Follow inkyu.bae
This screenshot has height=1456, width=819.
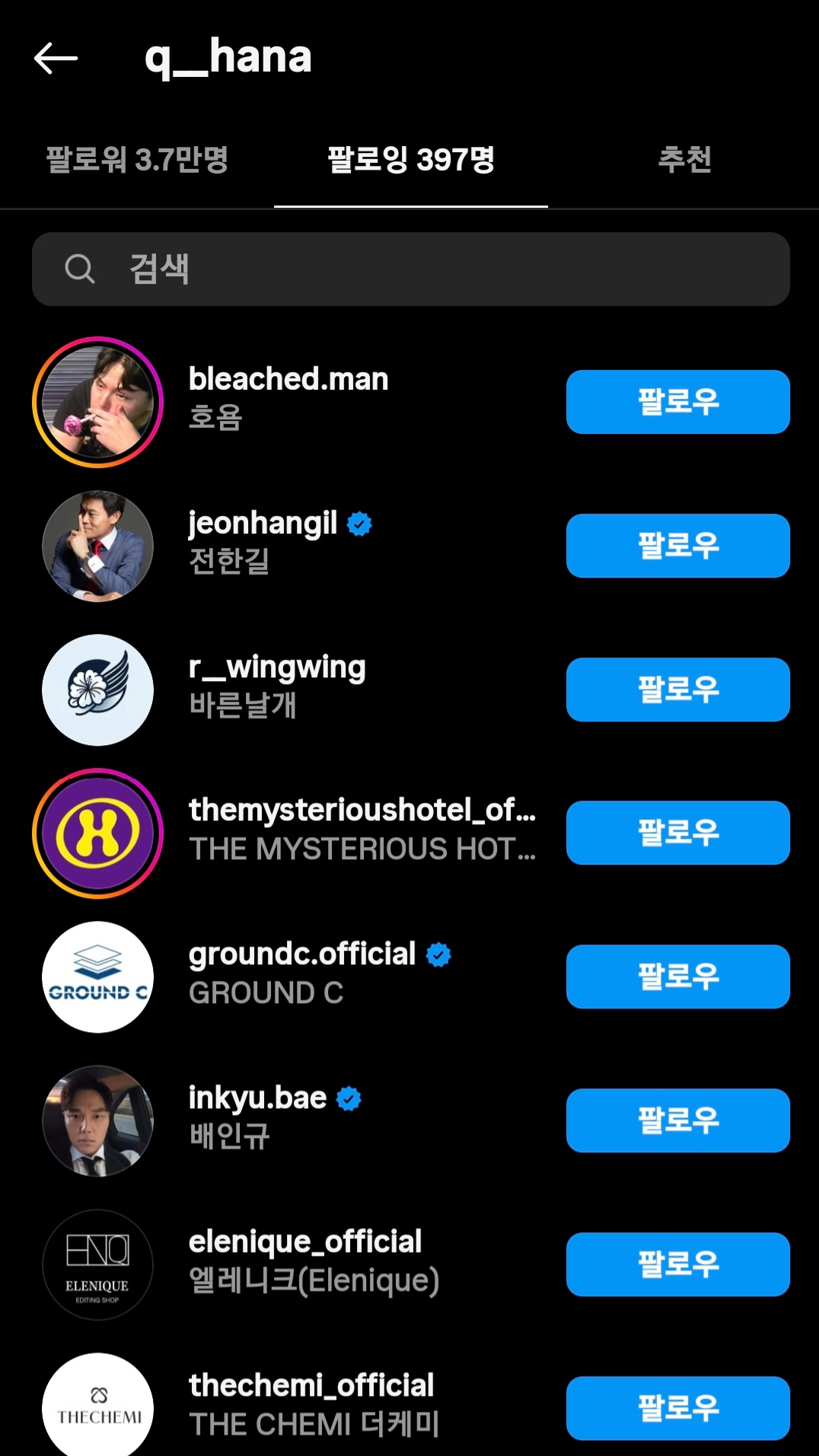point(677,1120)
